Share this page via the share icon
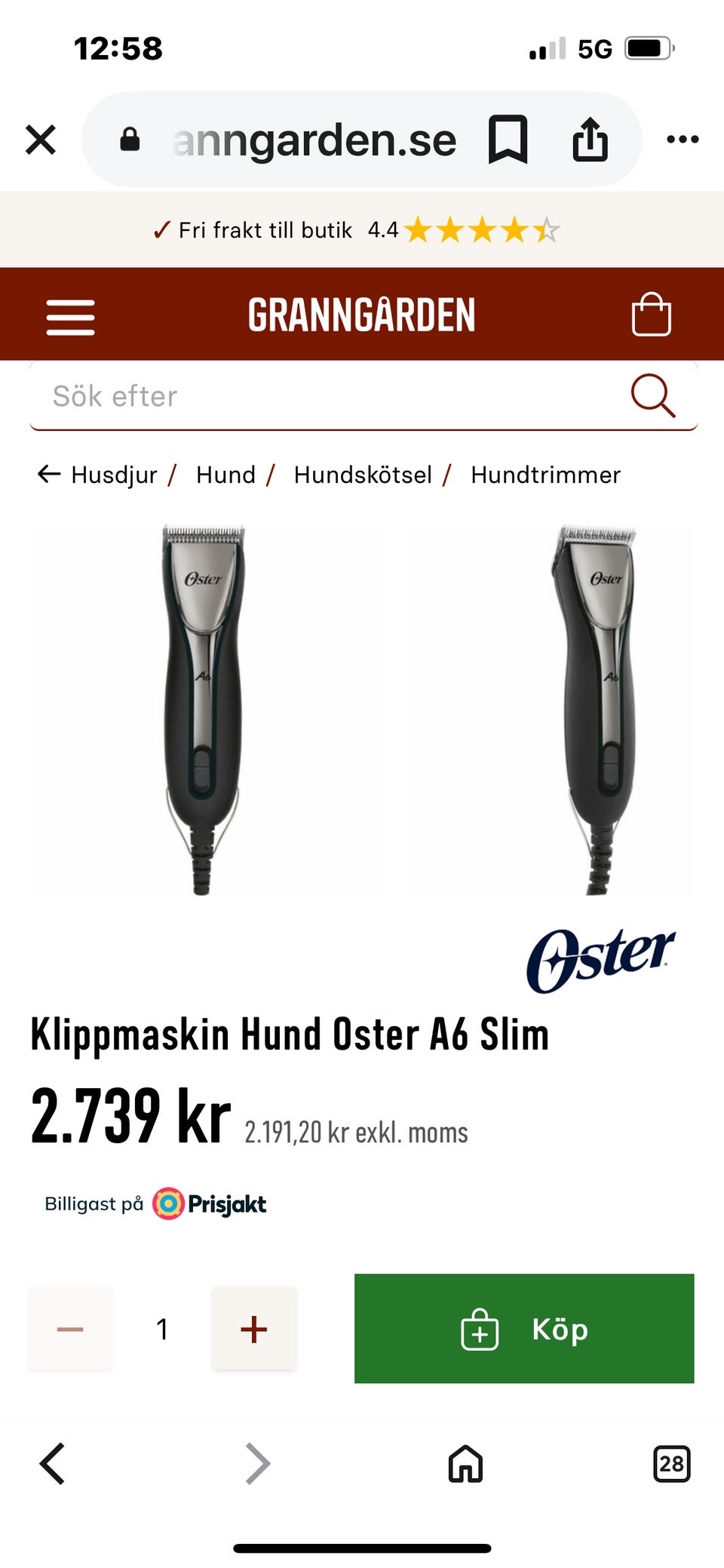This screenshot has width=724, height=1568. [590, 140]
